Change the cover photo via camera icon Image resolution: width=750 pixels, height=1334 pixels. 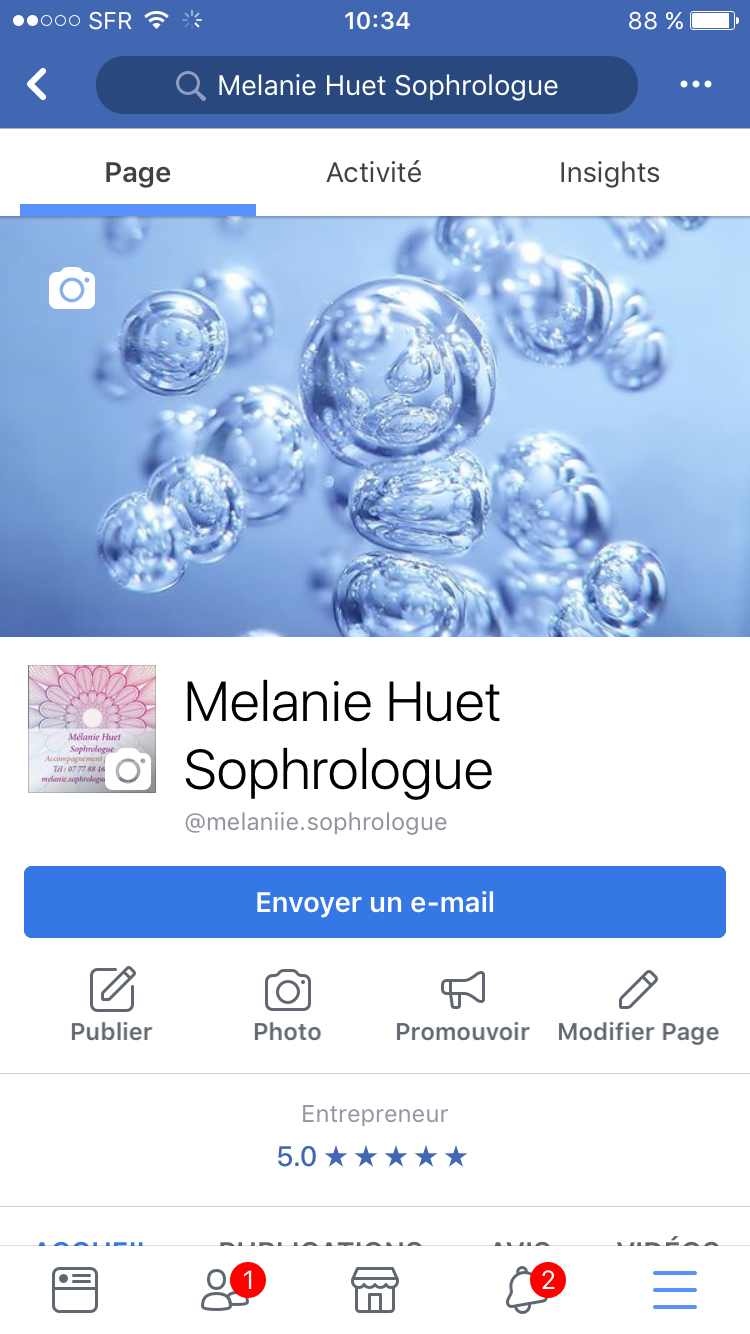coord(72,288)
